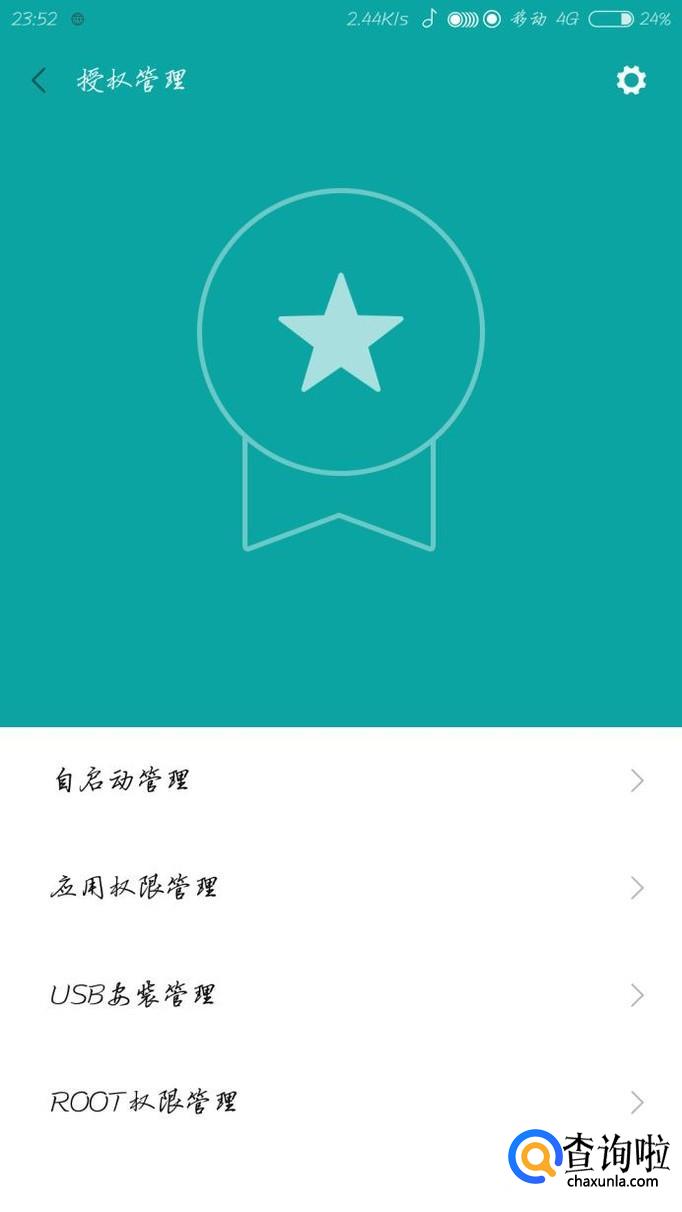This screenshot has height=1212, width=682.
Task: Open the settings gear icon
Action: point(631,80)
